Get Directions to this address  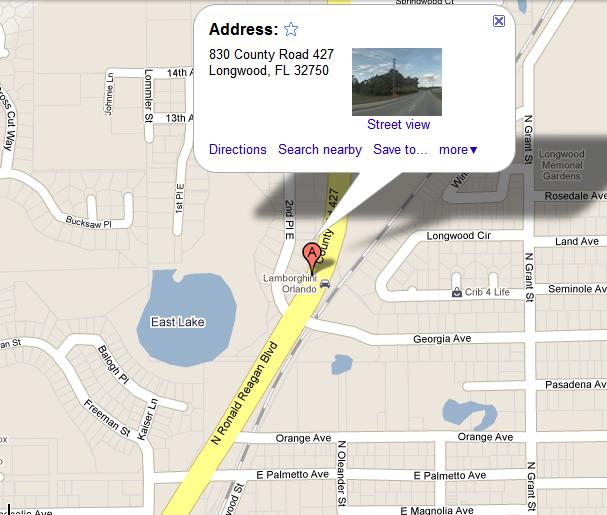[237, 150]
